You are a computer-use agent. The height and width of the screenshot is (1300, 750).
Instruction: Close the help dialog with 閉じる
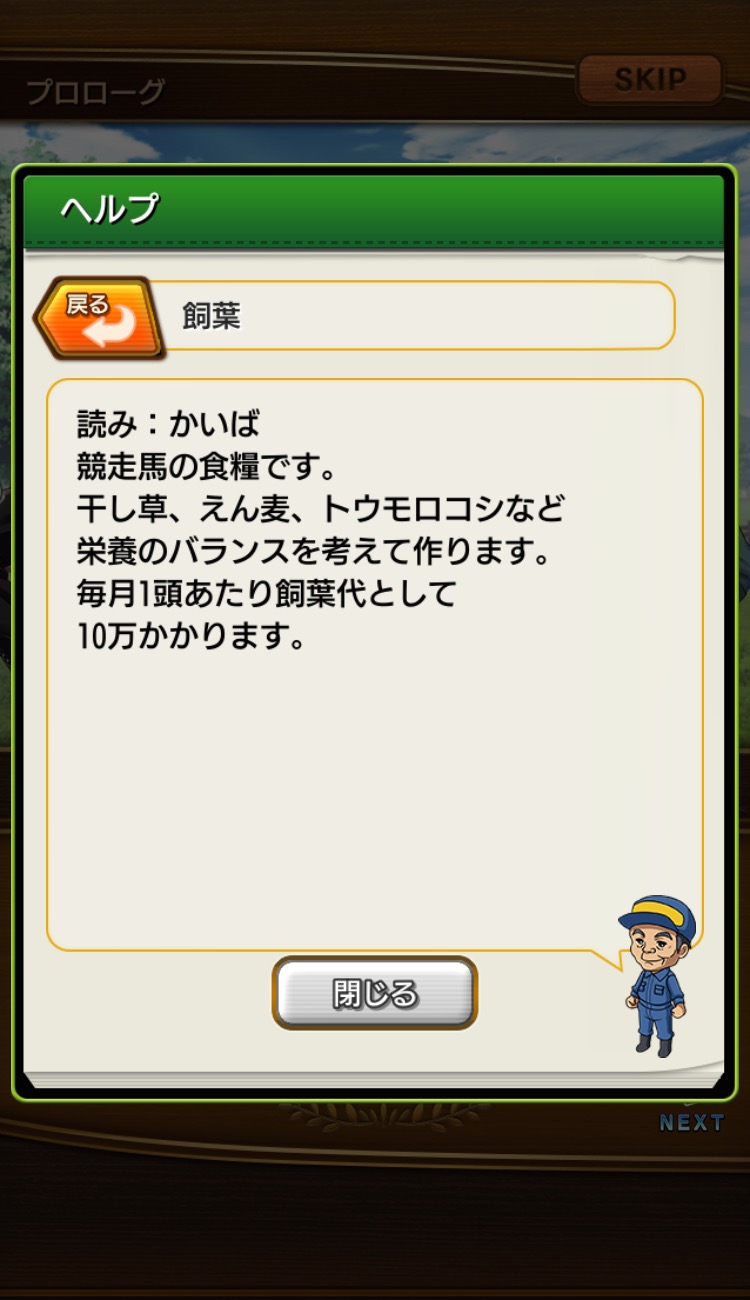(375, 993)
